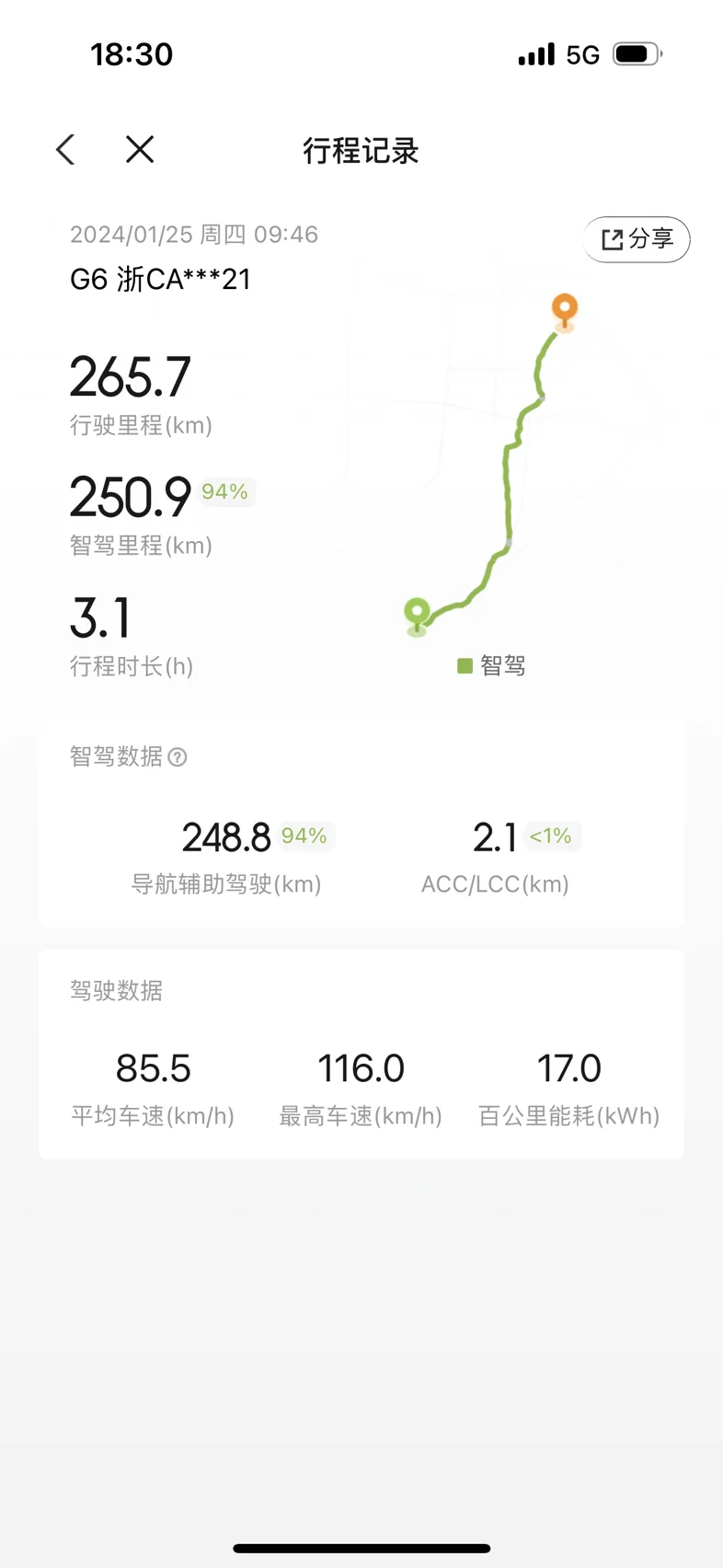
Task: Go back using the back arrow
Action: pos(65,149)
